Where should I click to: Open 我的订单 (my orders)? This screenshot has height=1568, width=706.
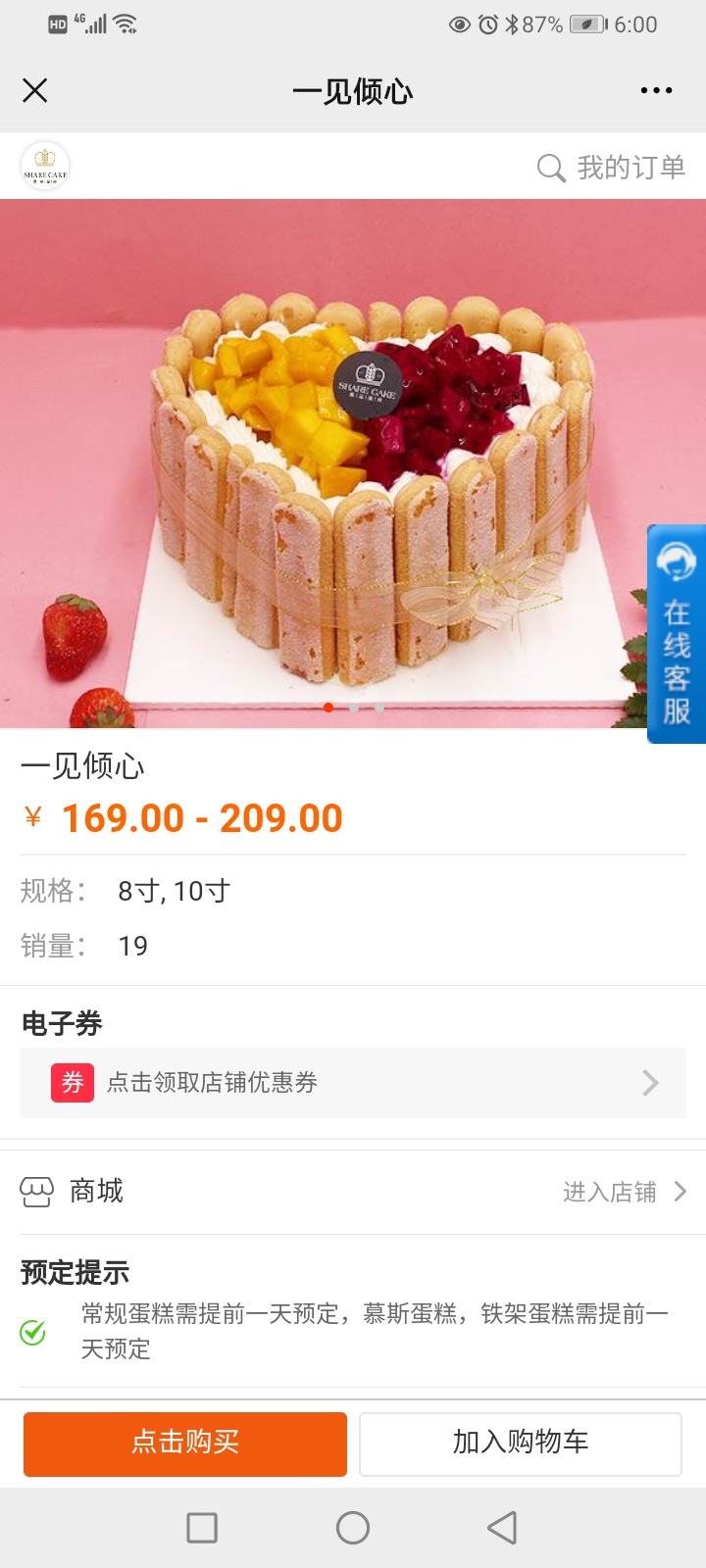click(630, 168)
